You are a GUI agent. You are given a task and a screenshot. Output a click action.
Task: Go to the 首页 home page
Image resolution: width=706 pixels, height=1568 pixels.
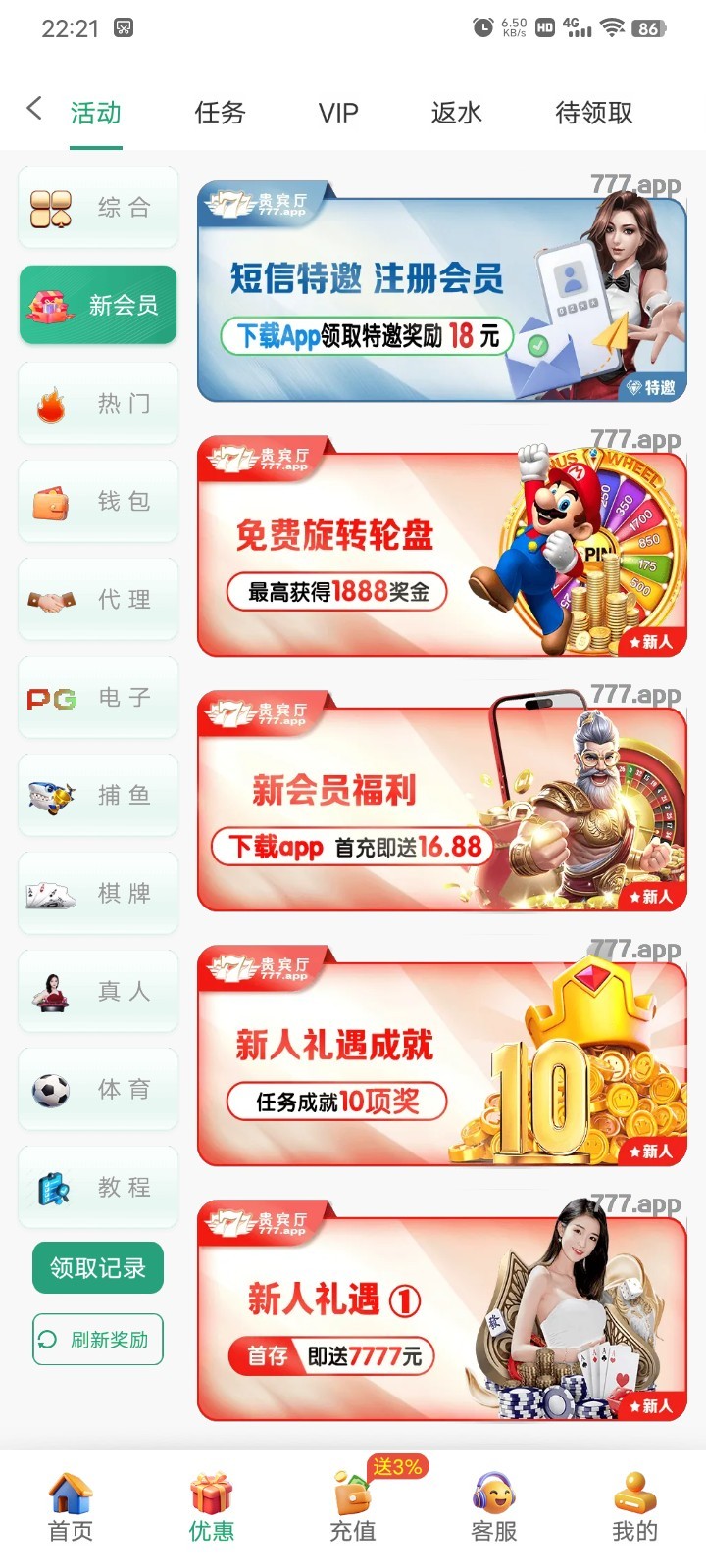click(70, 1504)
